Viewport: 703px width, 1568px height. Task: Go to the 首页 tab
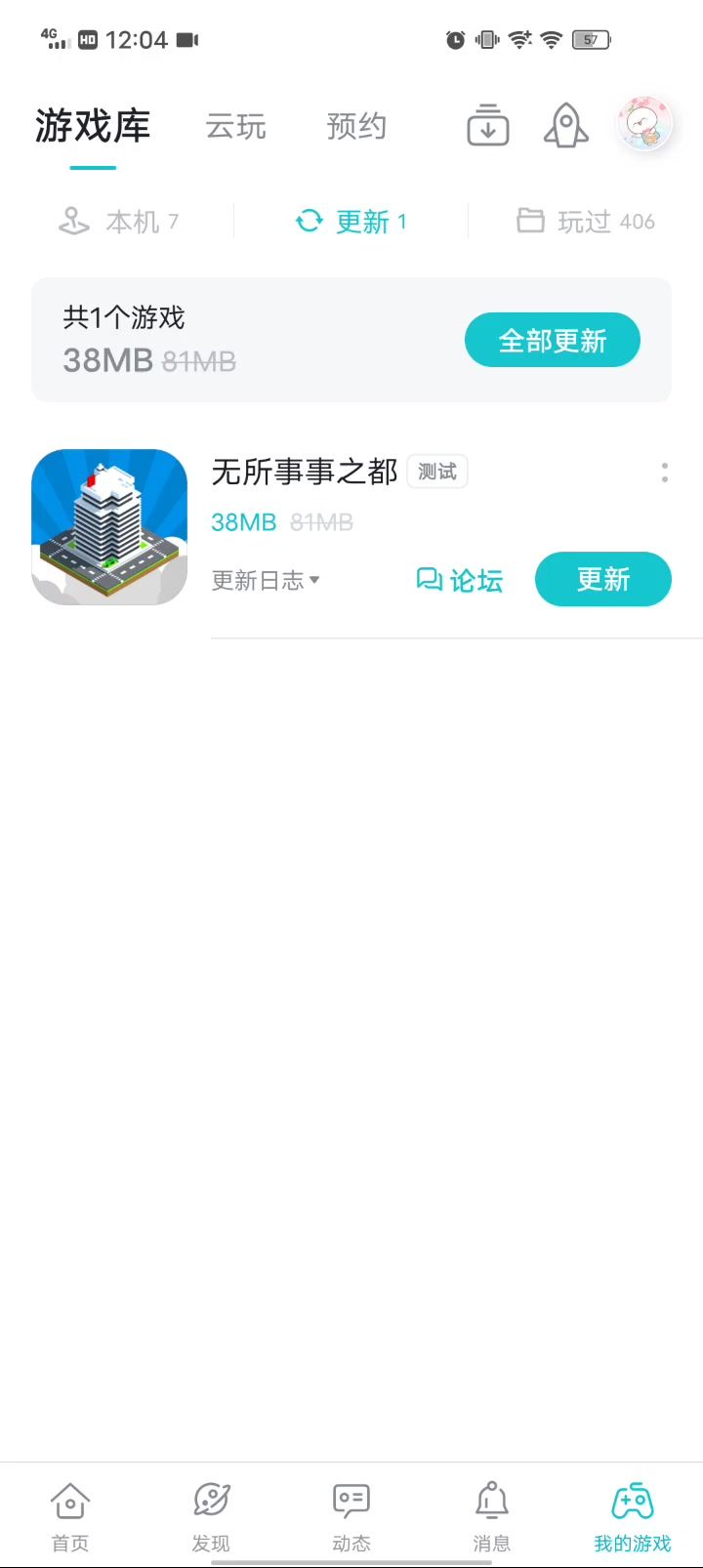pyautogui.click(x=70, y=1515)
